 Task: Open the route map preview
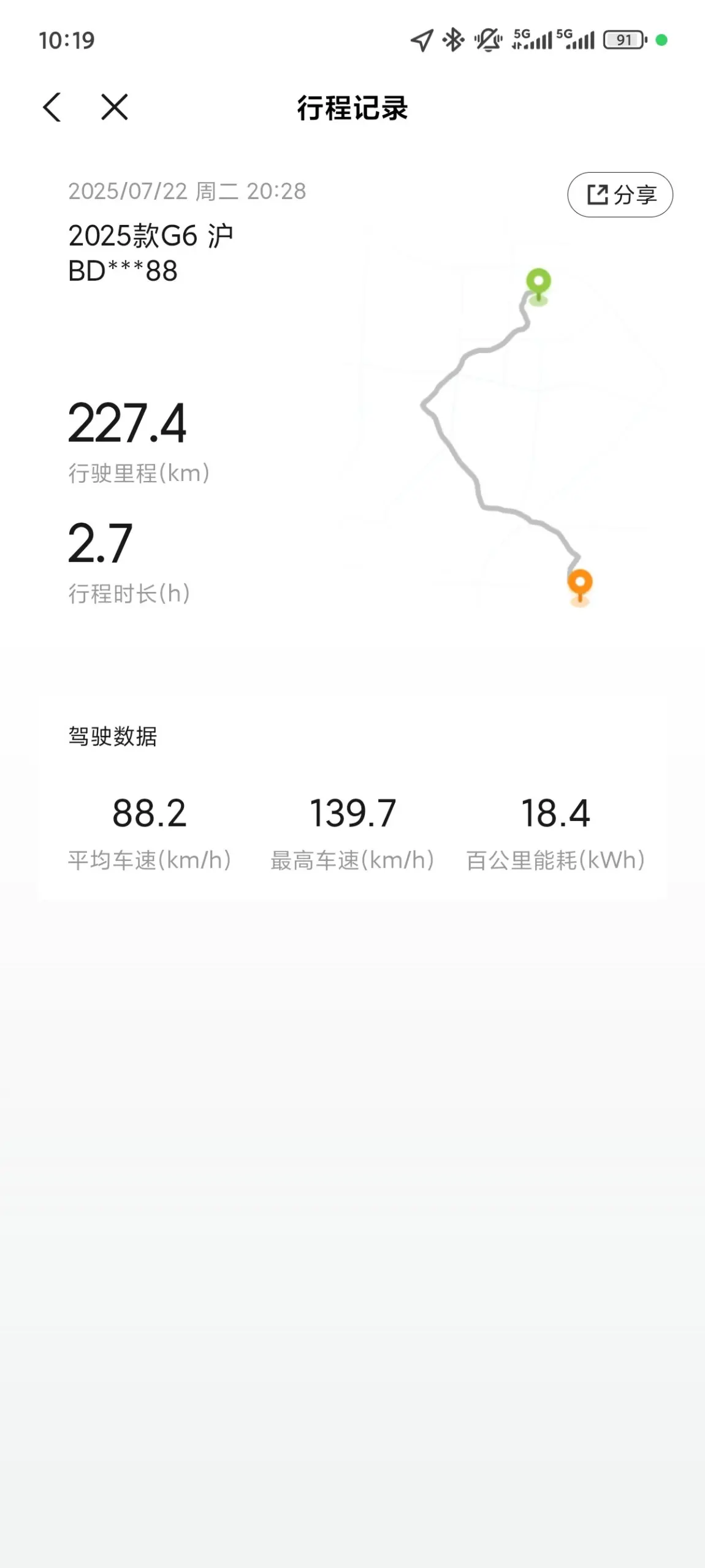503,429
